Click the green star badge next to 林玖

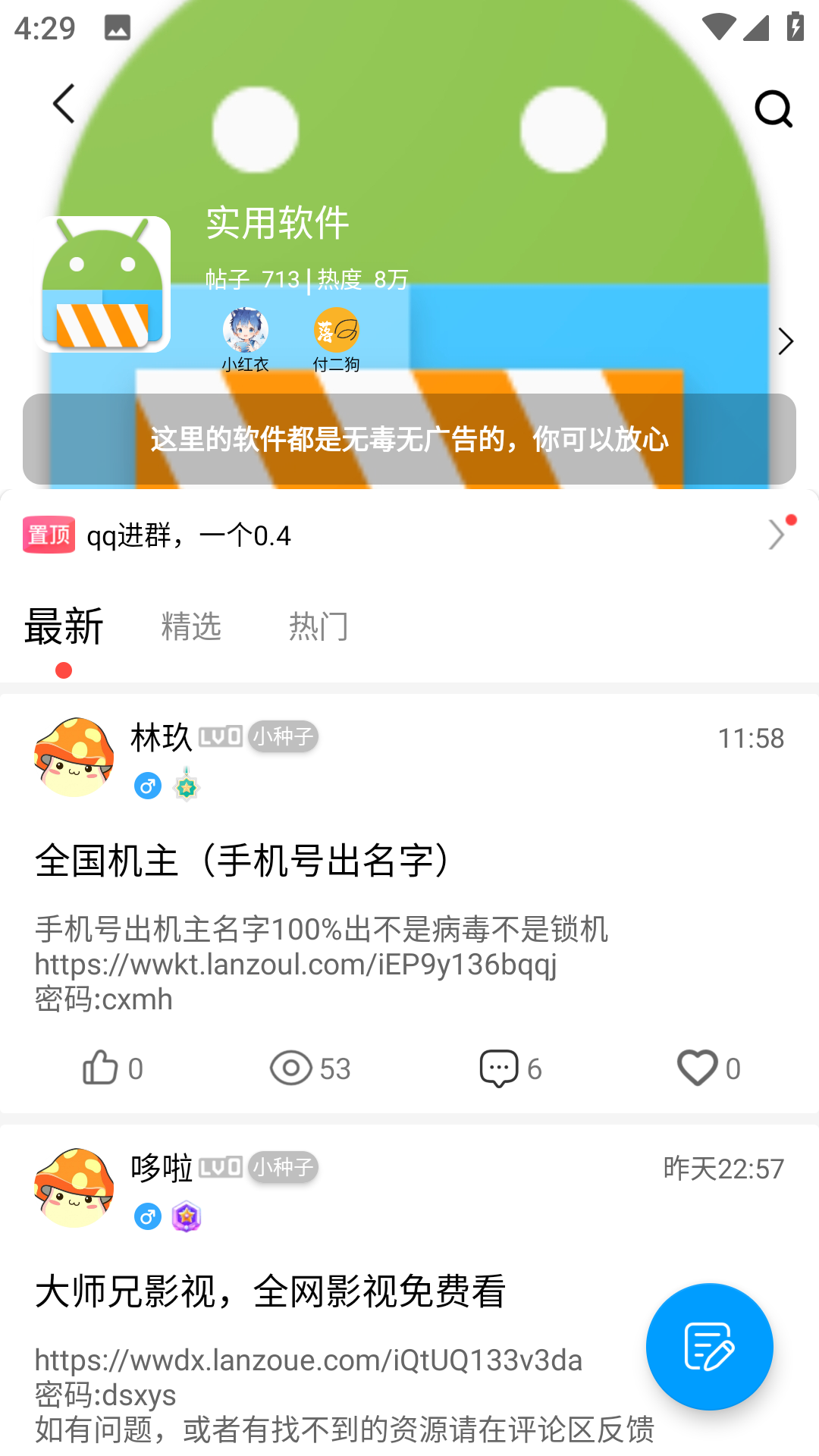point(187,786)
